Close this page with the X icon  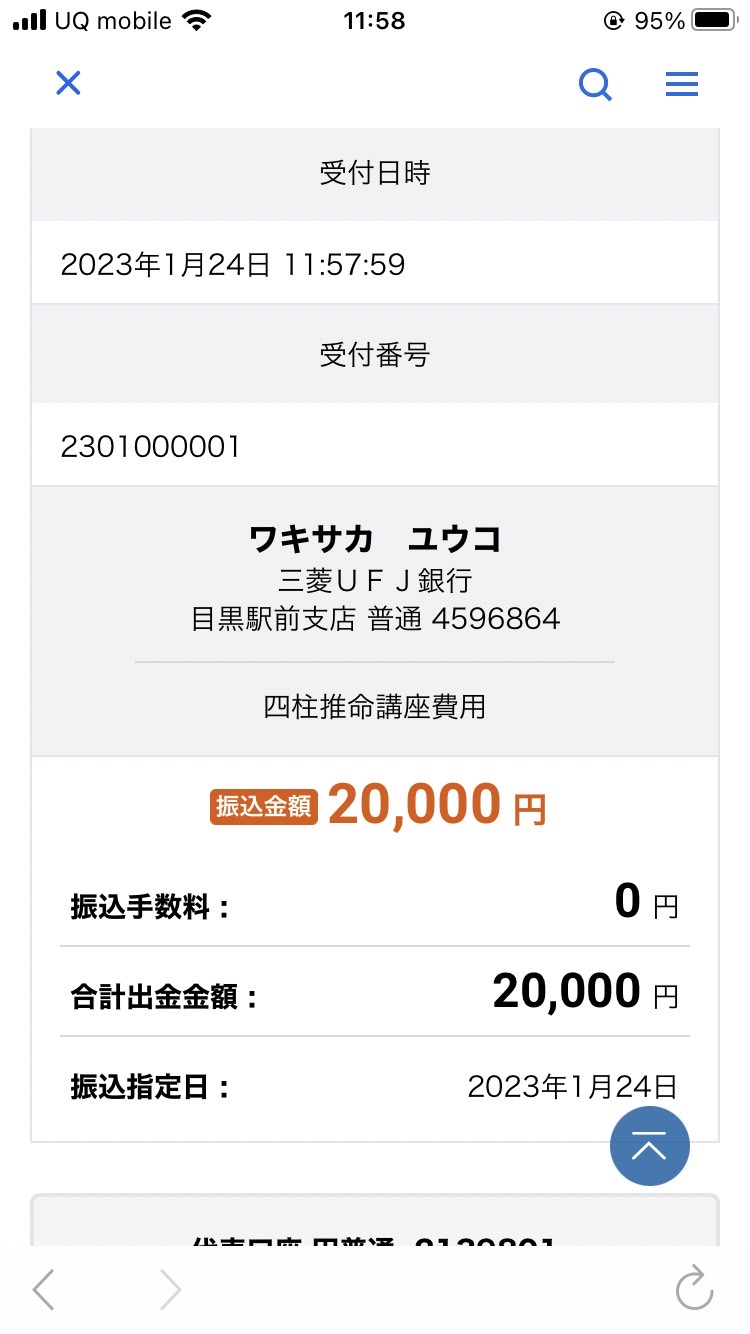[68, 83]
